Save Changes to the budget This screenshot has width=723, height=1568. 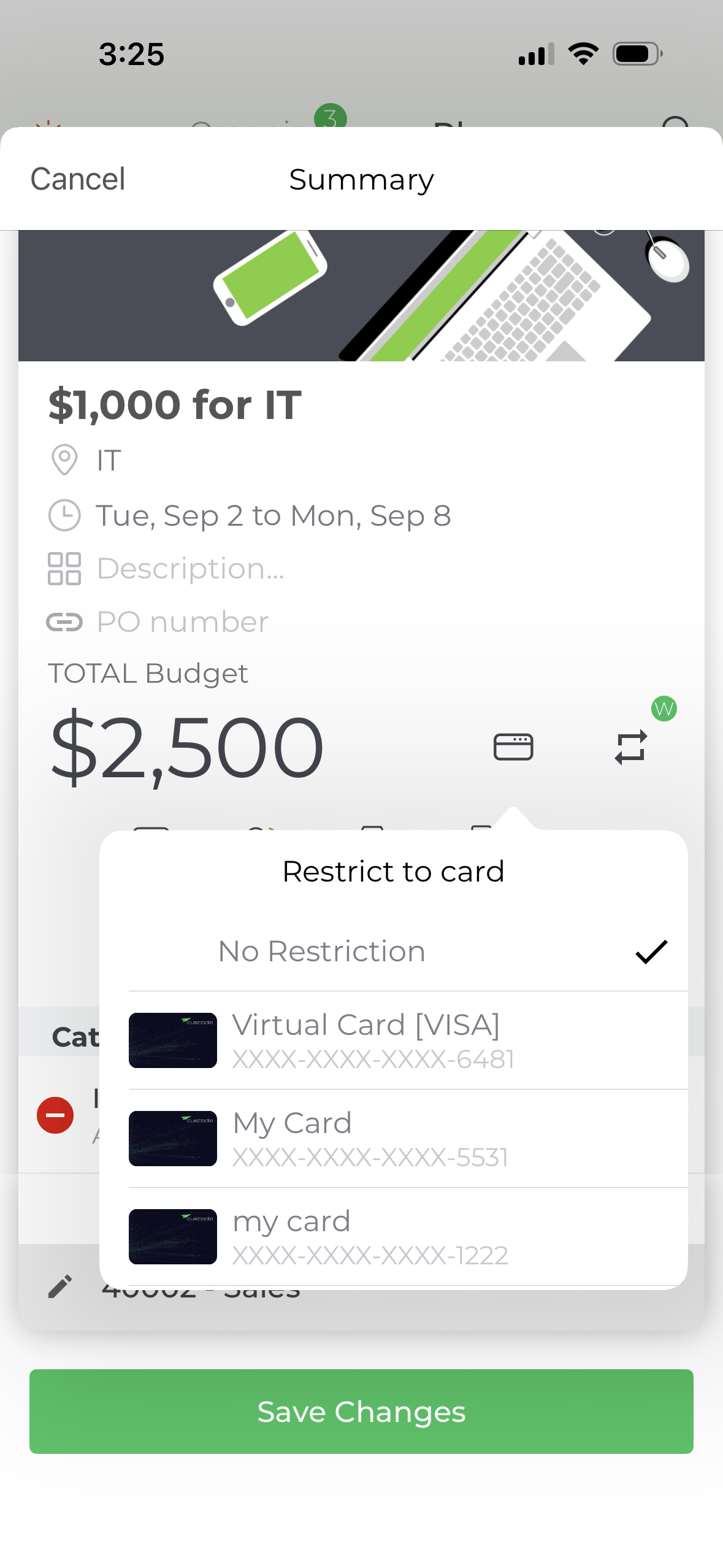361,1411
